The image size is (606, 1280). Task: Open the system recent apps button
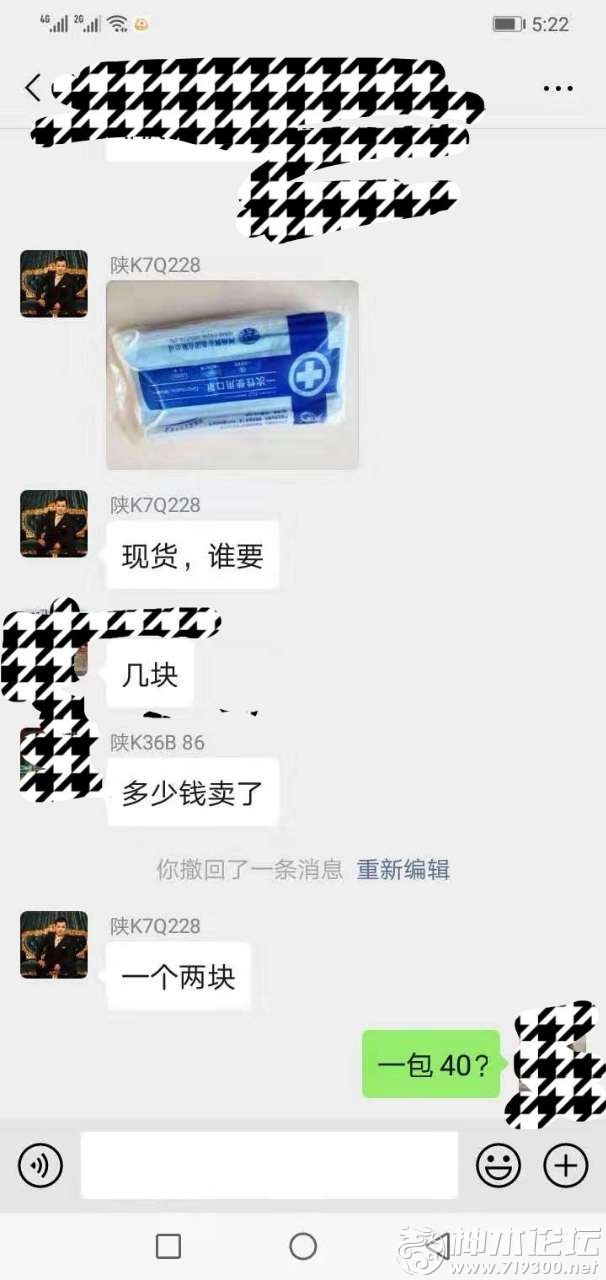168,1246
